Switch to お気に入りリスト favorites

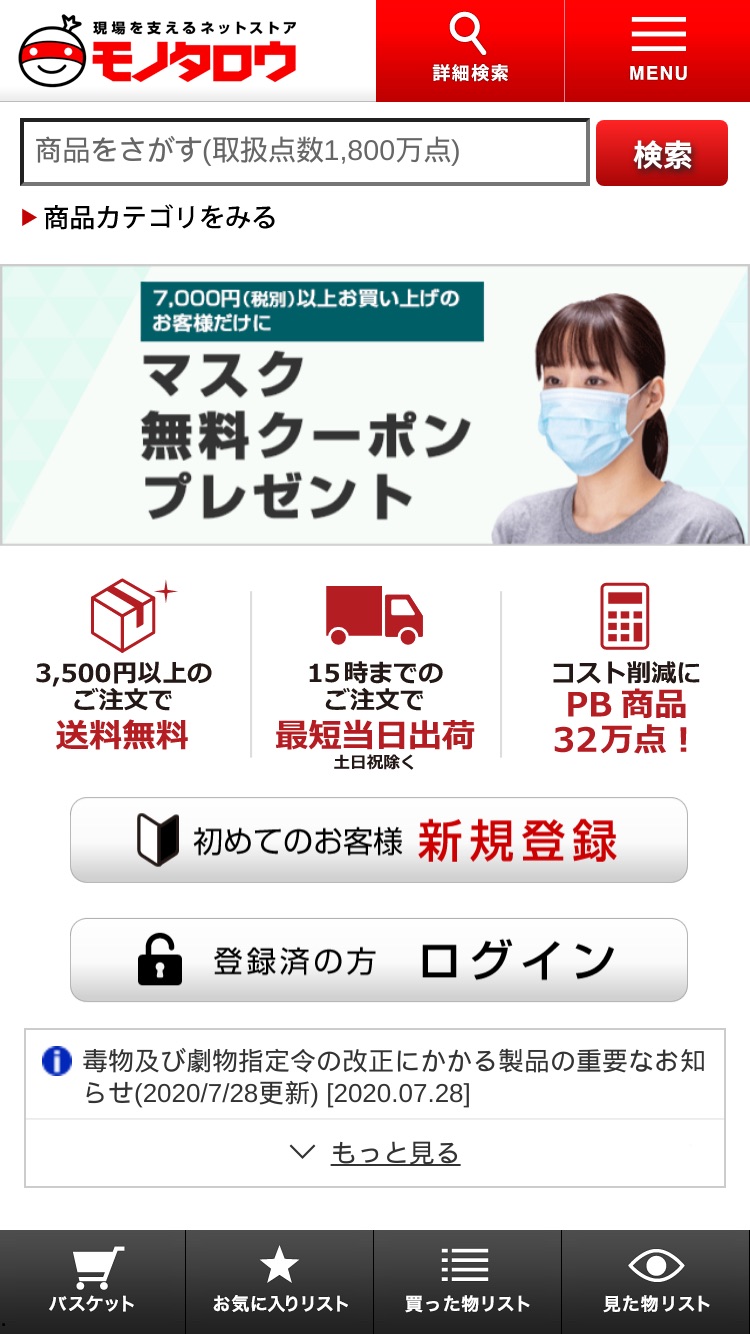pyautogui.click(x=280, y=1281)
